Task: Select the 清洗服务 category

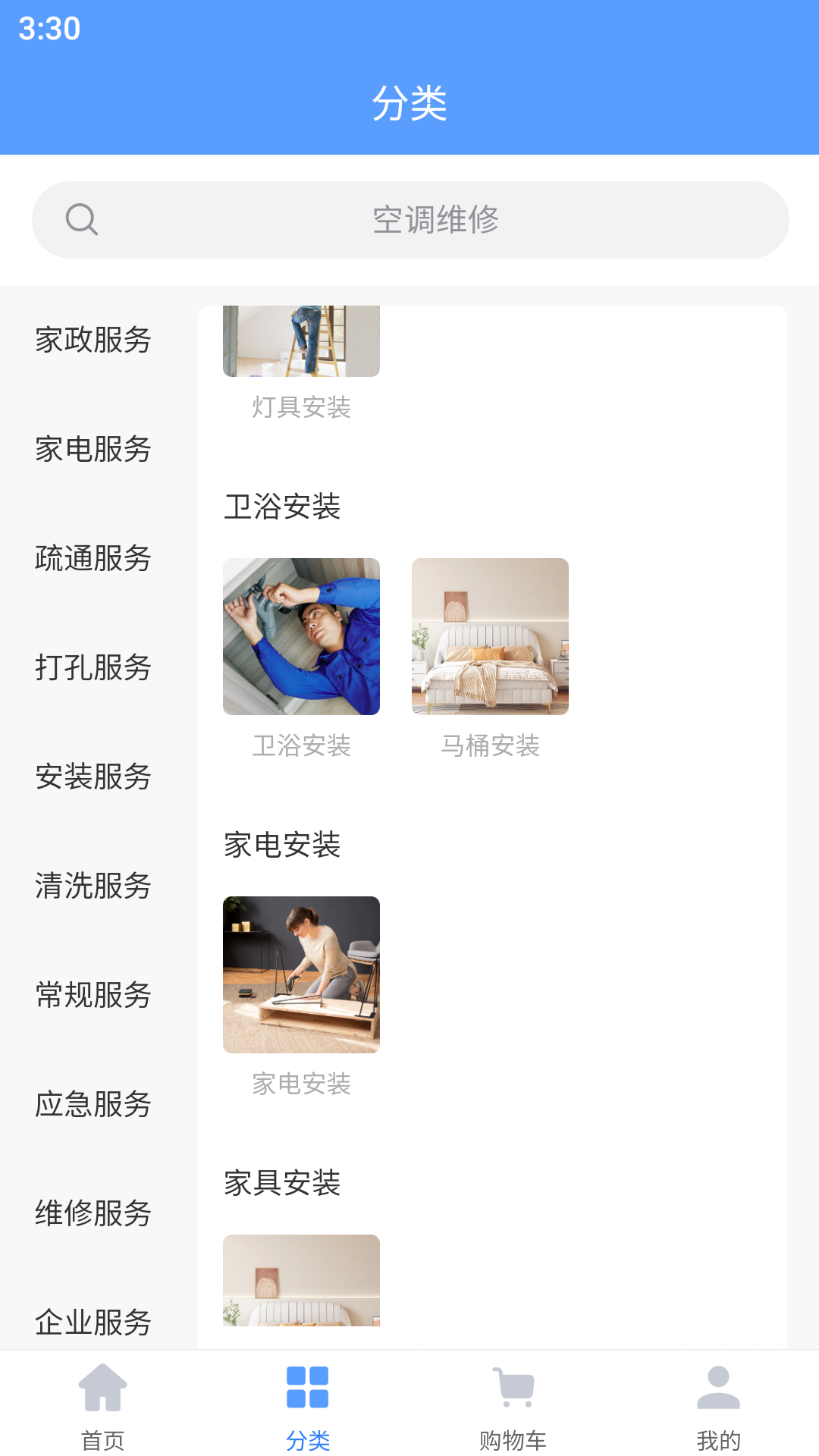Action: (93, 886)
